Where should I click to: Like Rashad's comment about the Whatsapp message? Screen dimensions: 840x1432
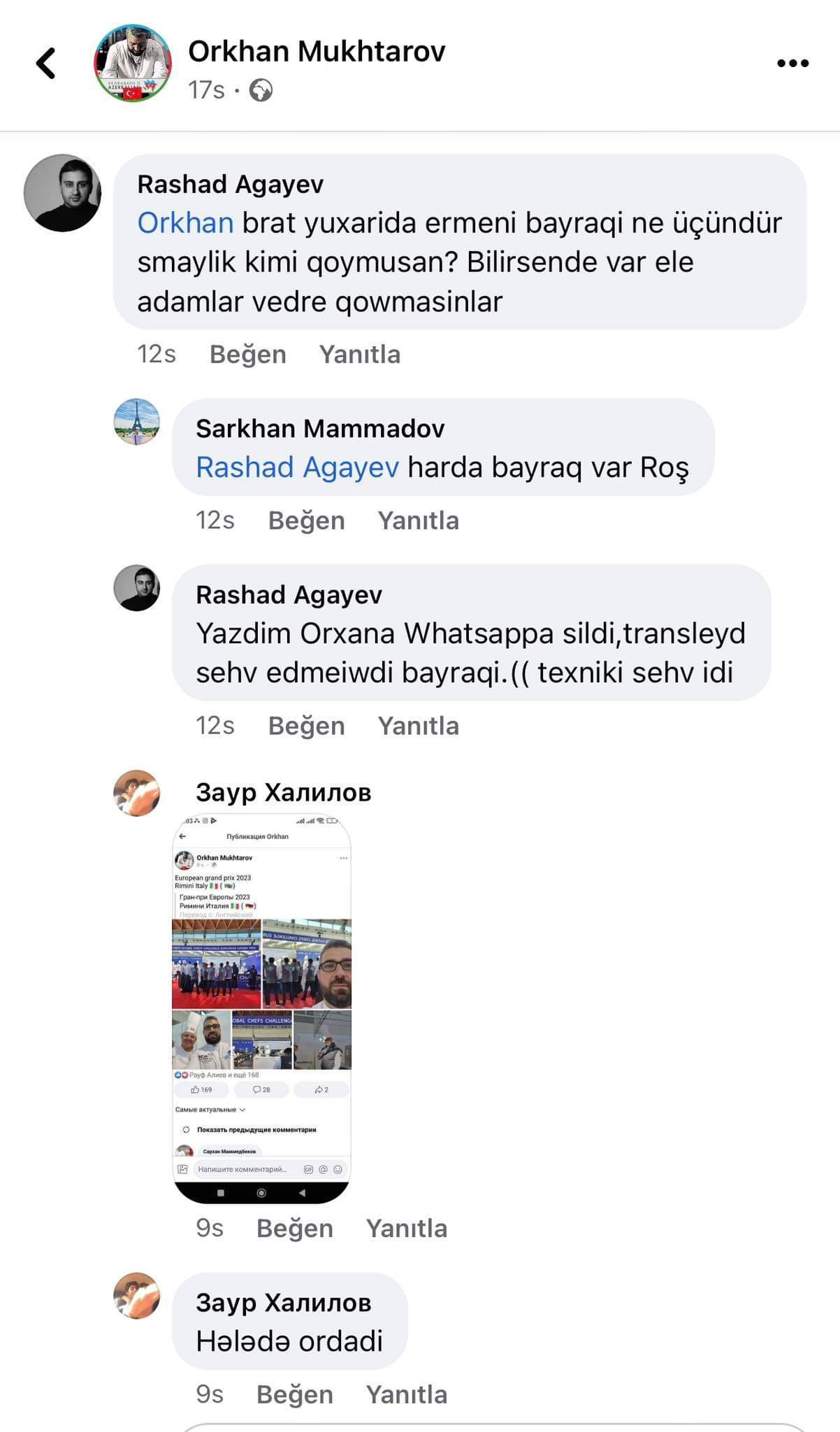tap(307, 726)
